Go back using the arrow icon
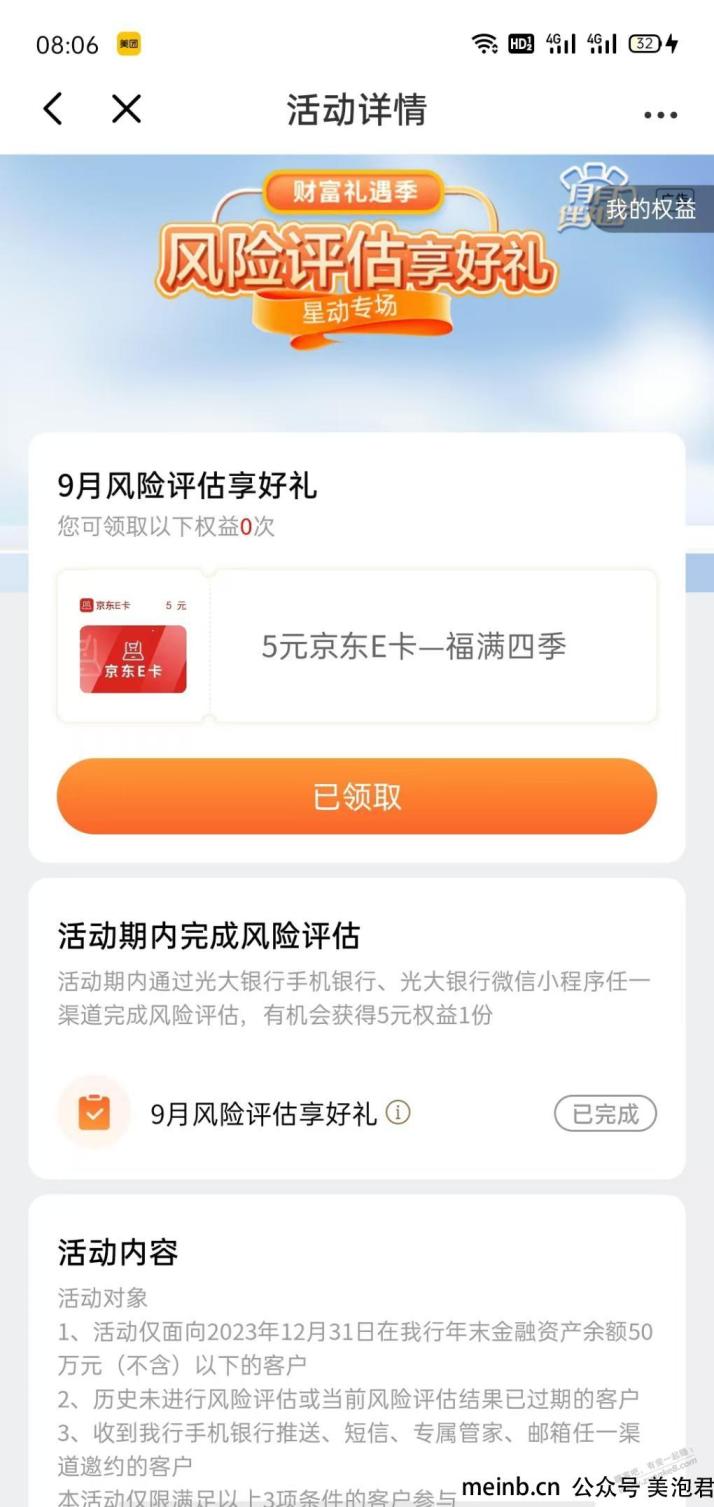This screenshot has height=1507, width=714. [x=53, y=109]
